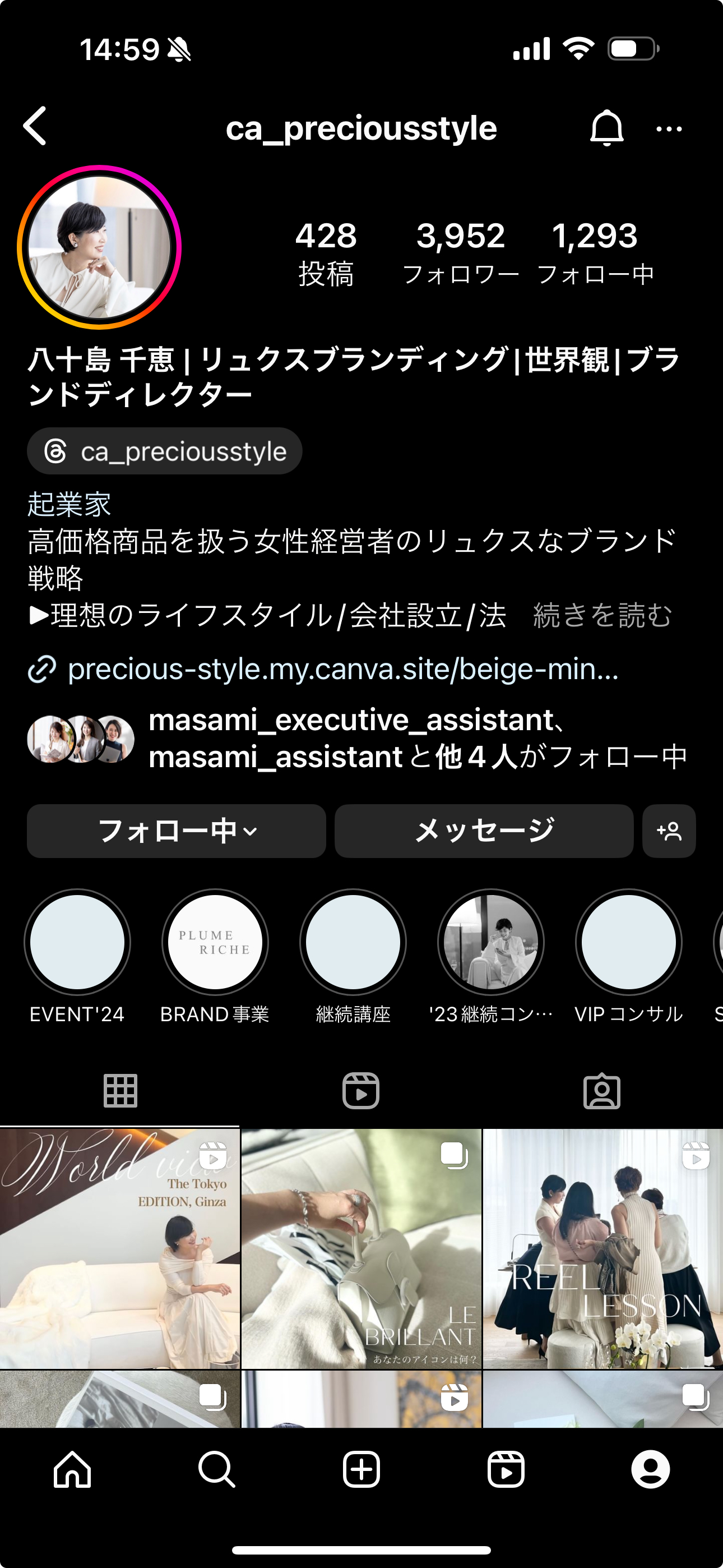The width and height of the screenshot is (723, 1568).
Task: Open the フォロー中 dropdown button
Action: pyautogui.click(x=177, y=831)
